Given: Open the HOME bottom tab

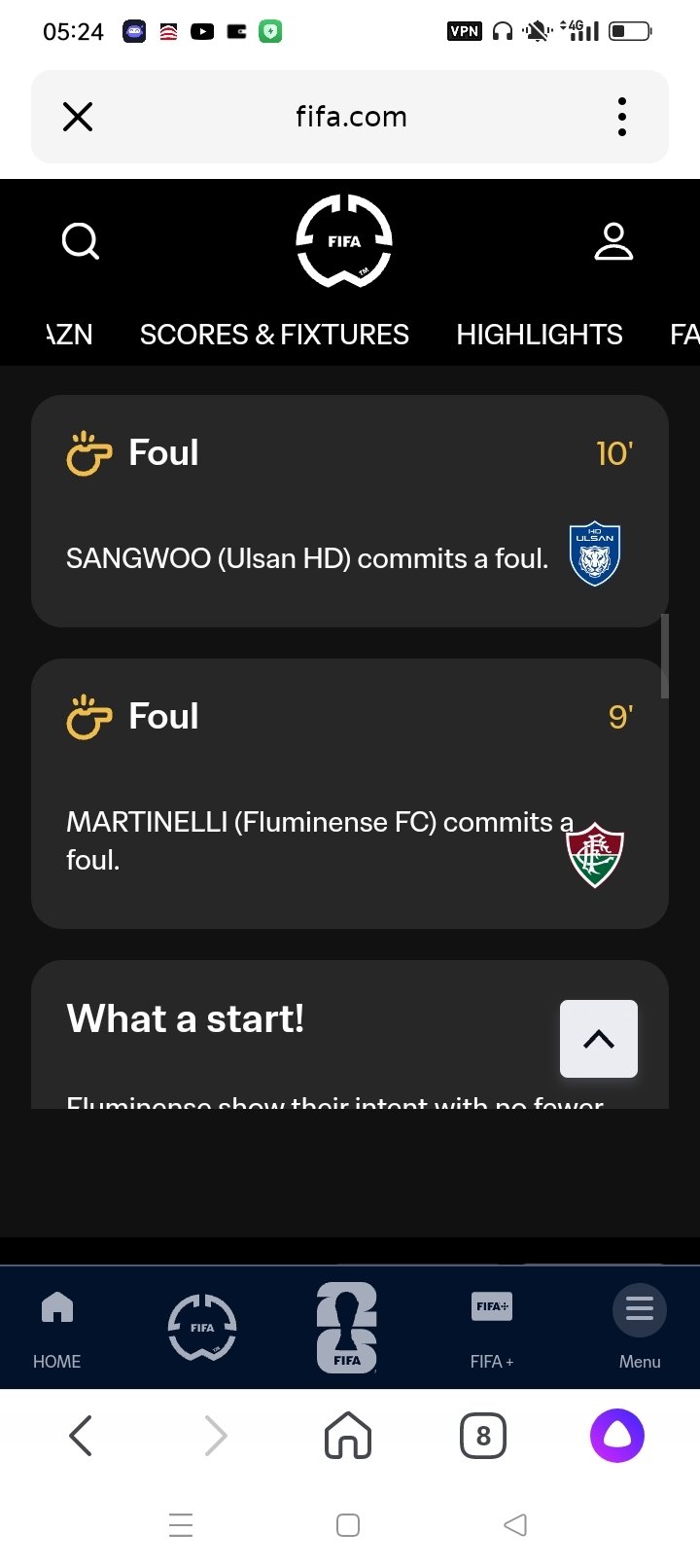Looking at the screenshot, I should 57,1328.
